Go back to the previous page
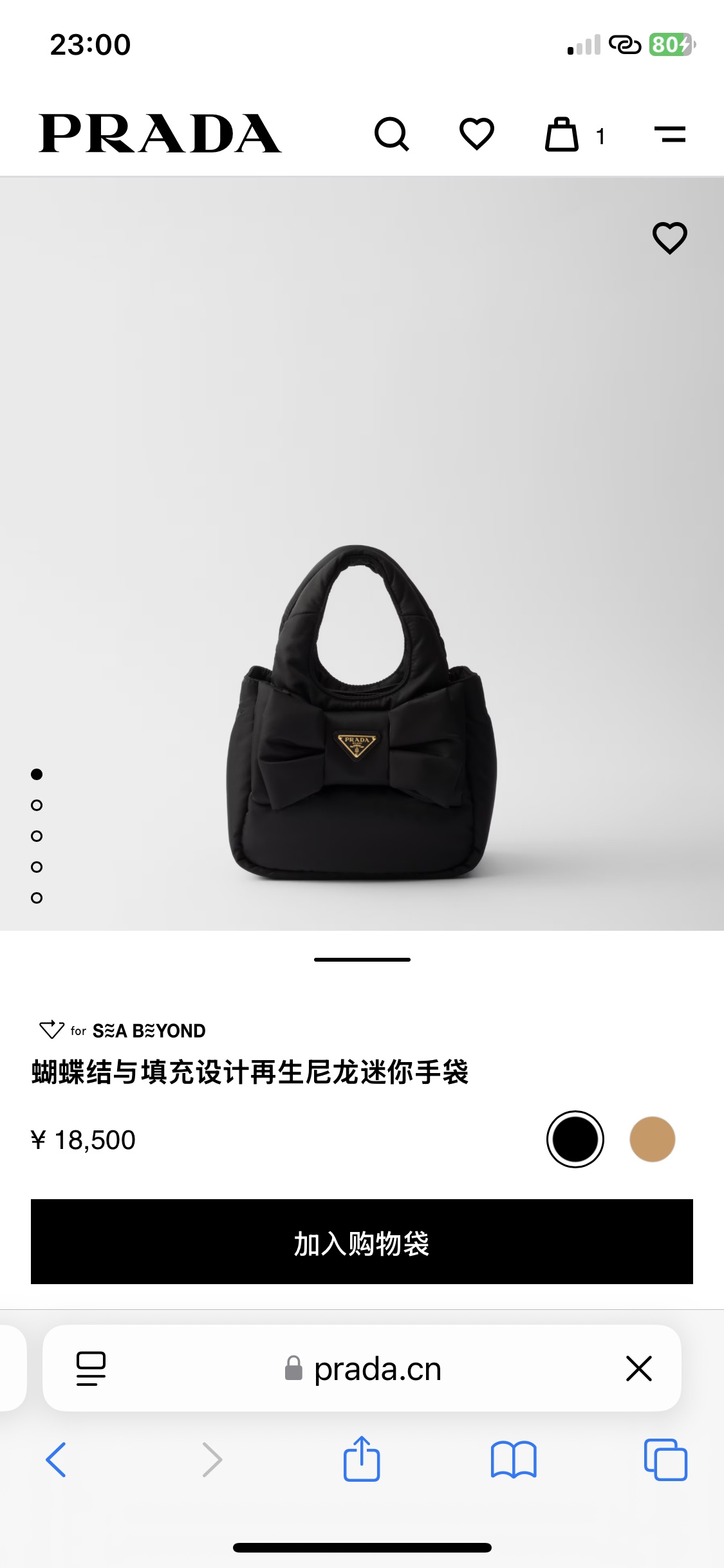Screen dimensions: 724x1568 (56, 1460)
